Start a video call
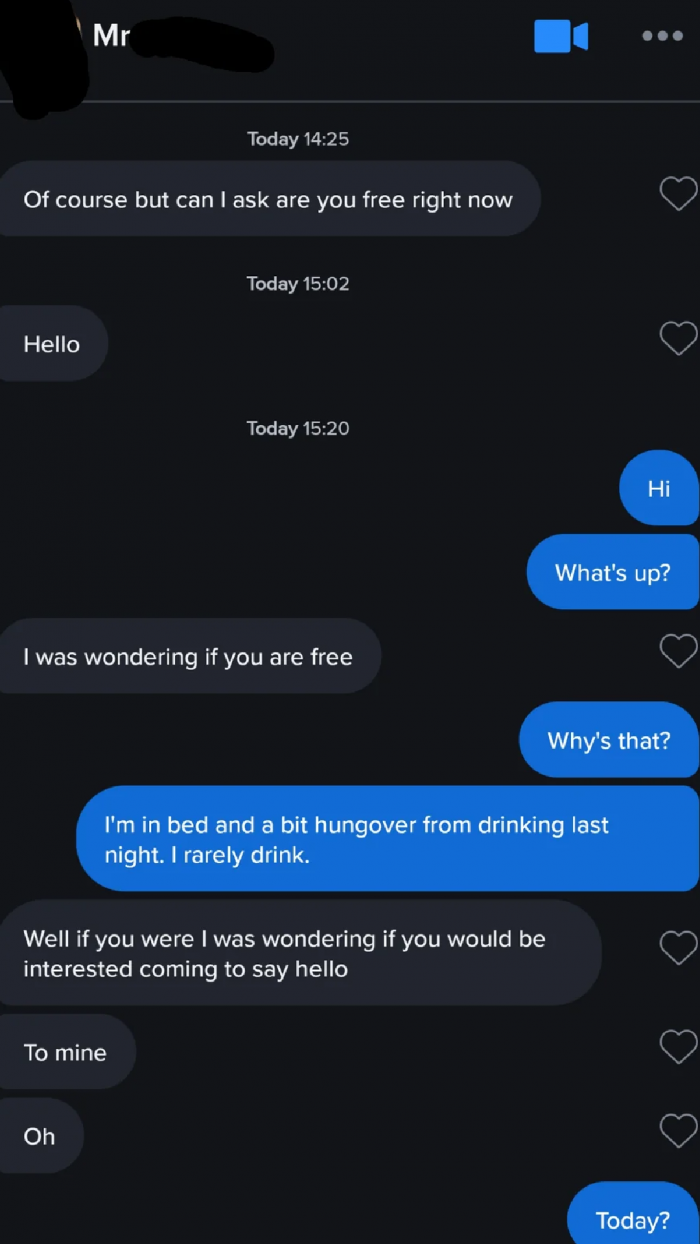700x1244 pixels. 560,36
